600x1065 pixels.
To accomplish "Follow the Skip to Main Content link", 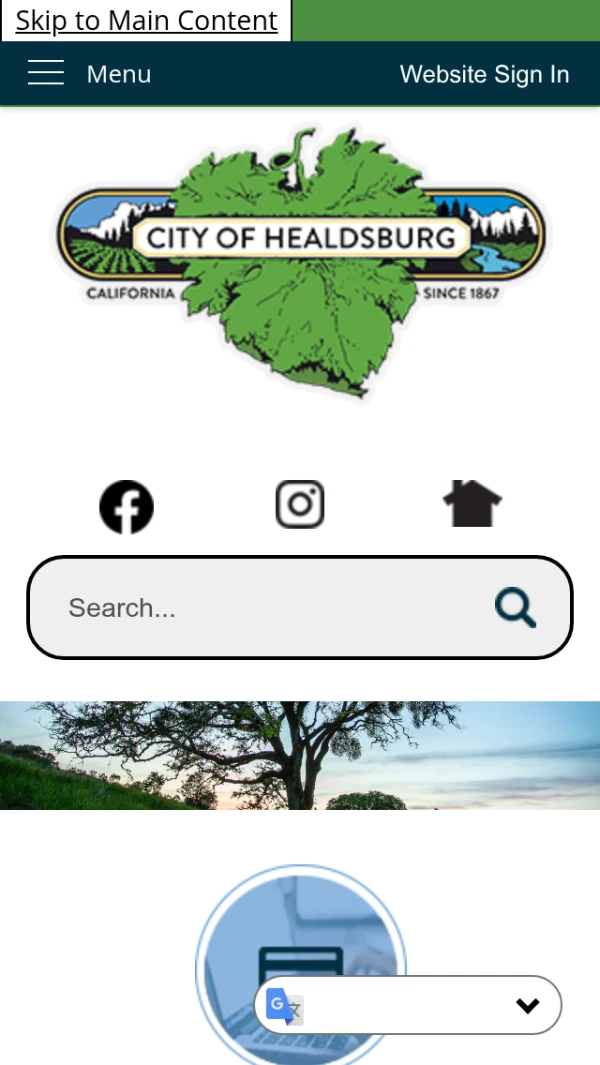I will 146,20.
